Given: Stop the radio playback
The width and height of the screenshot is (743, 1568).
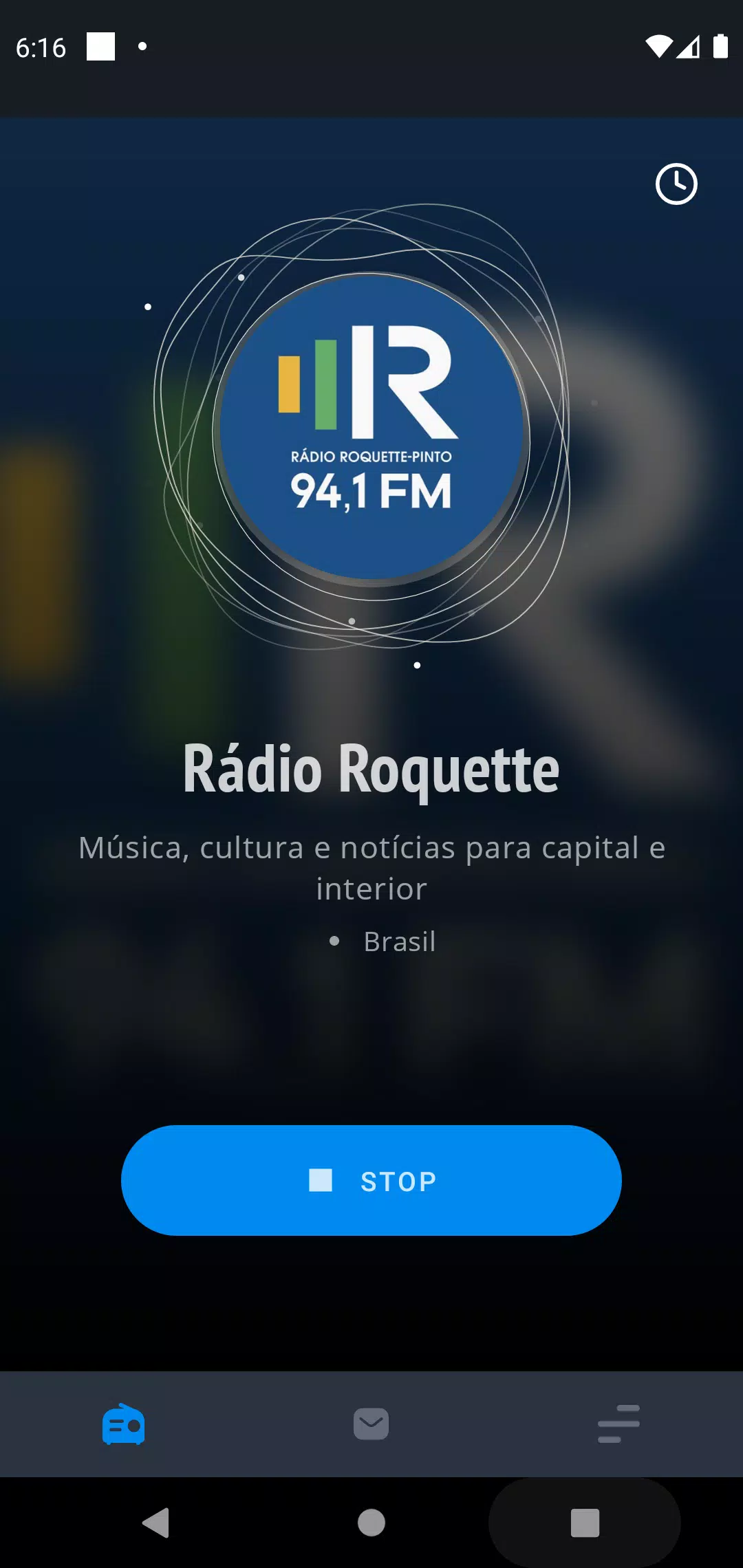Looking at the screenshot, I should (x=371, y=1180).
